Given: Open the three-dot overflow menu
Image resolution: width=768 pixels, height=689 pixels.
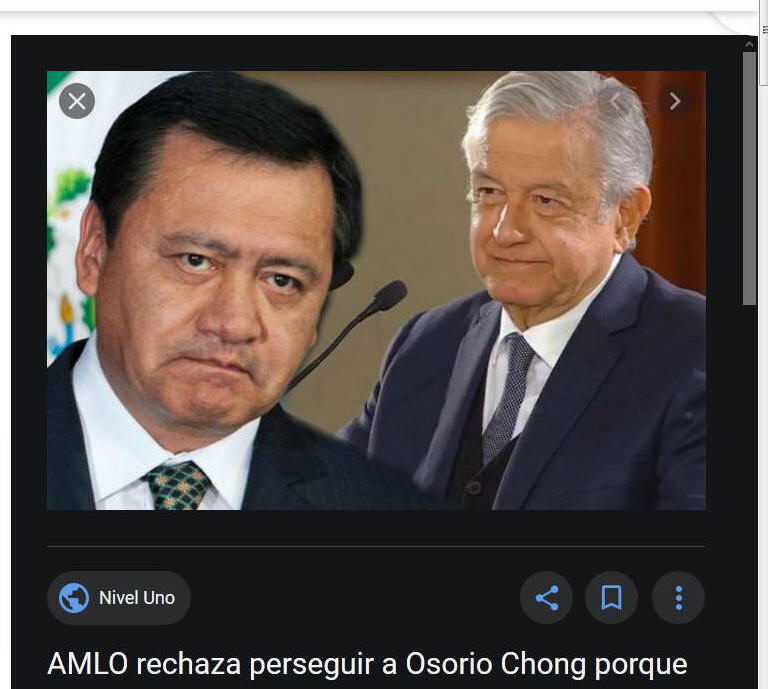Looking at the screenshot, I should 678,598.
